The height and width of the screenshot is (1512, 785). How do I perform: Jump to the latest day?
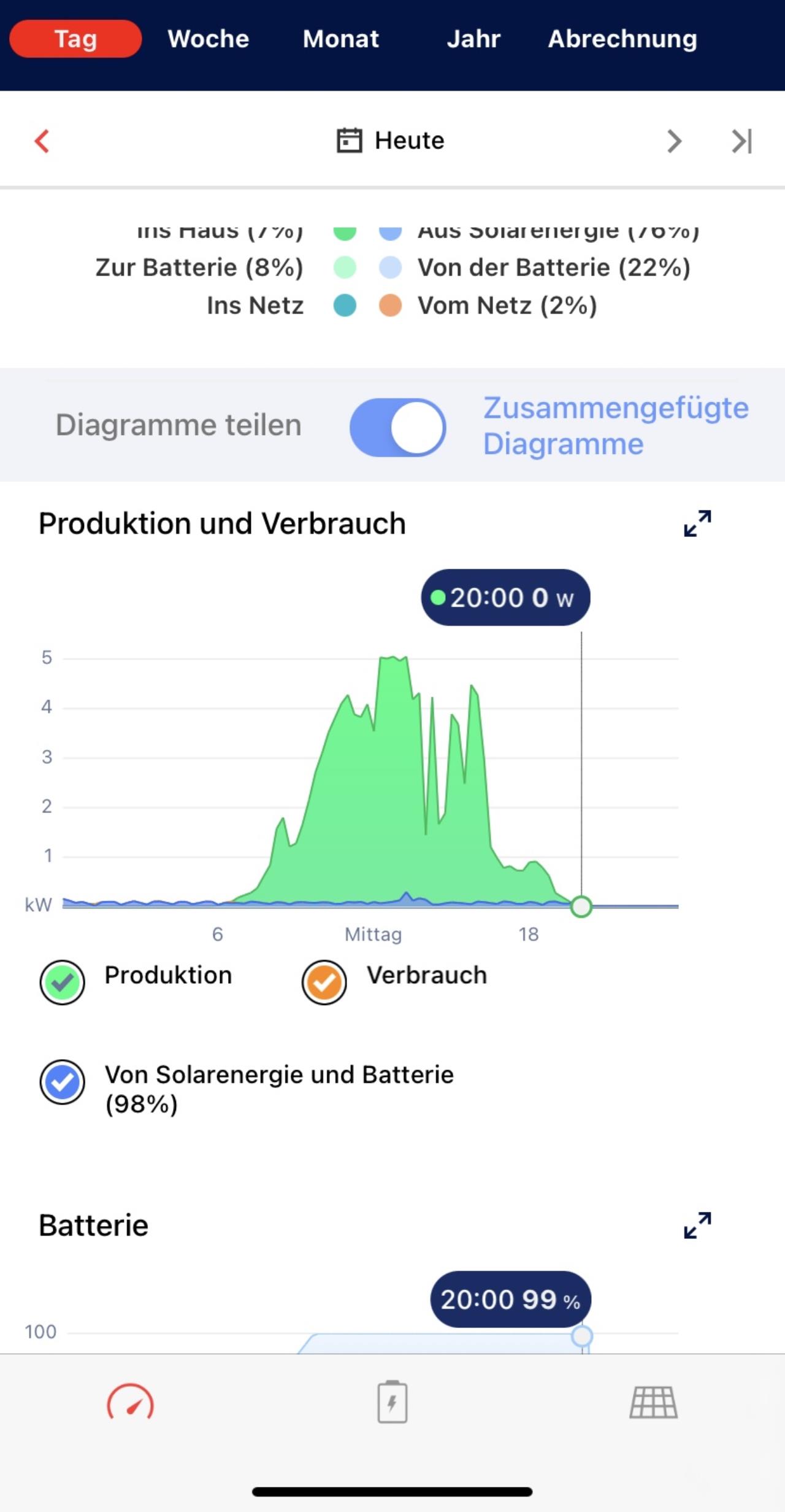741,141
